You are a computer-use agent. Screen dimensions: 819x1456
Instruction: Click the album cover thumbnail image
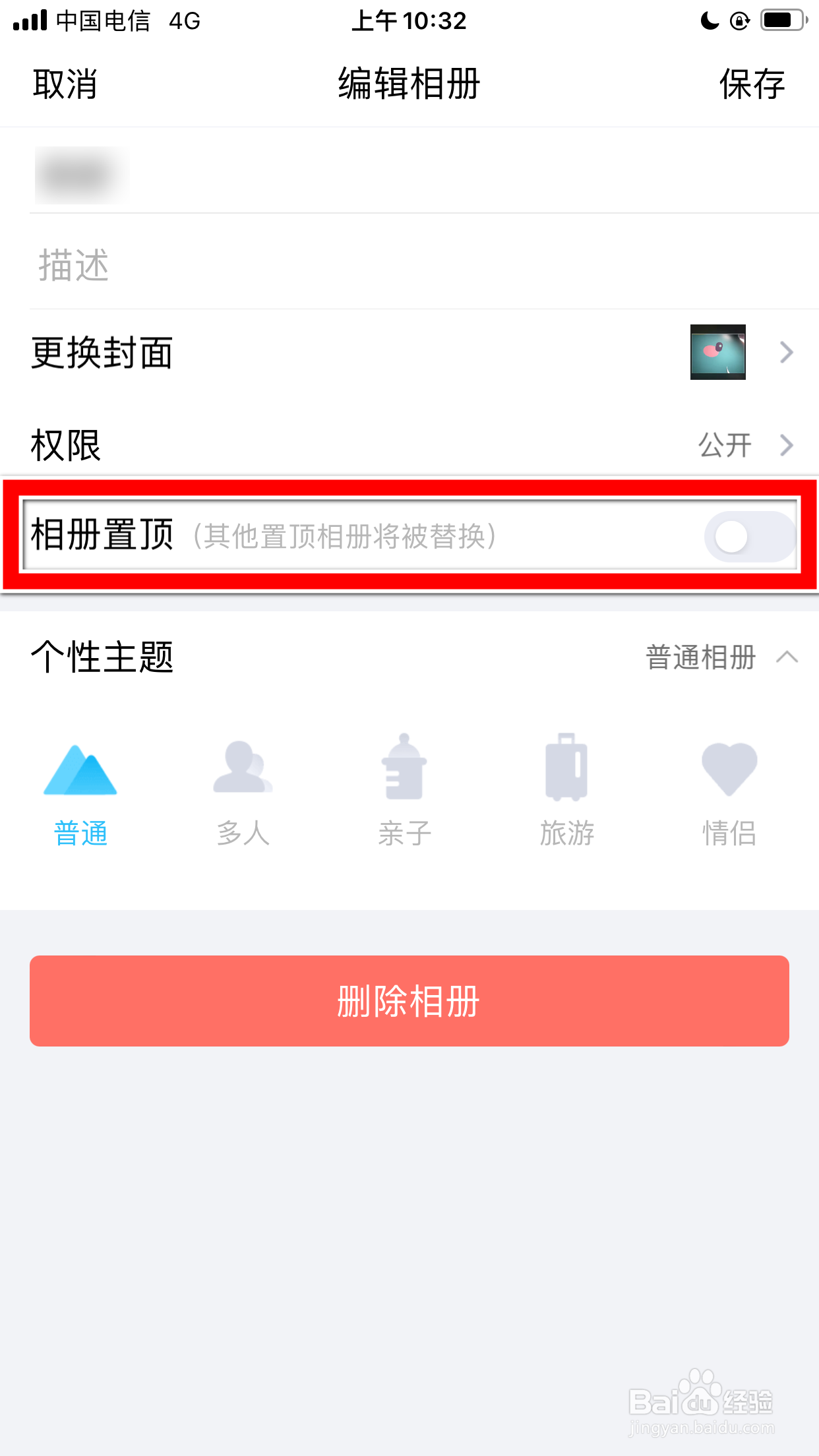[x=717, y=353]
